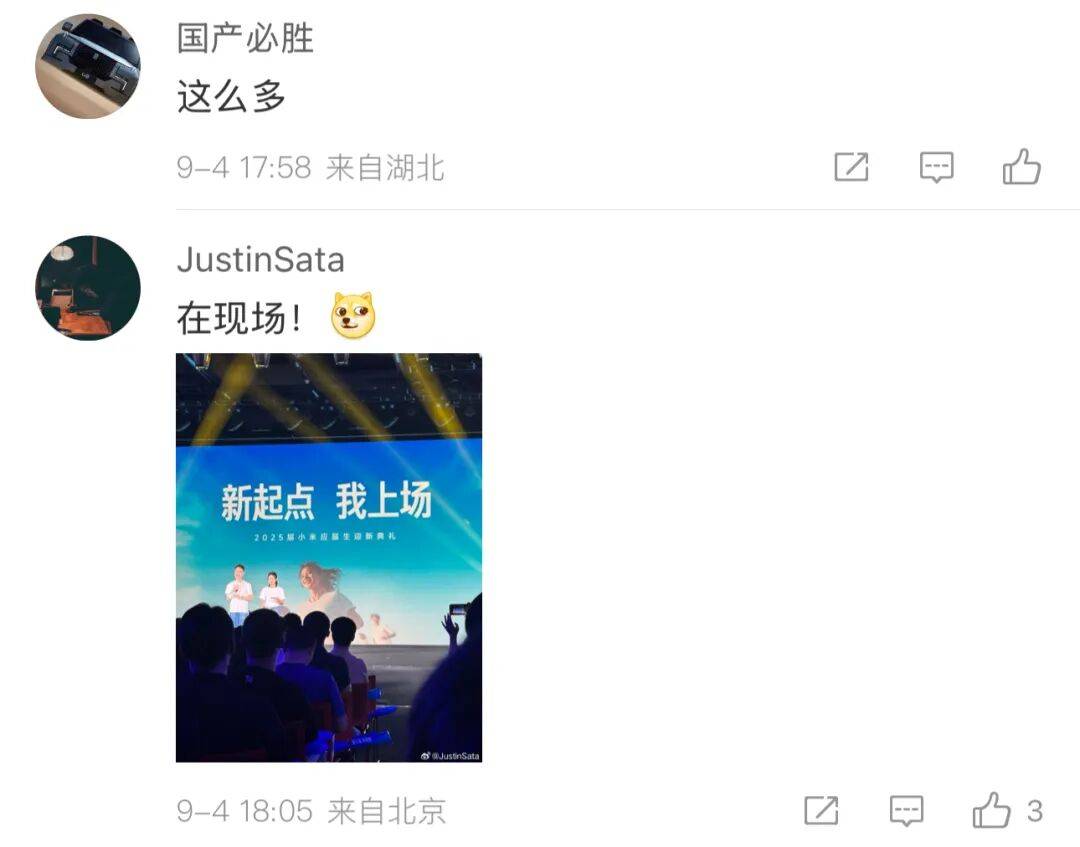Reply to 国产必胜's comment
Image resolution: width=1080 pixels, height=847 pixels.
tap(936, 167)
